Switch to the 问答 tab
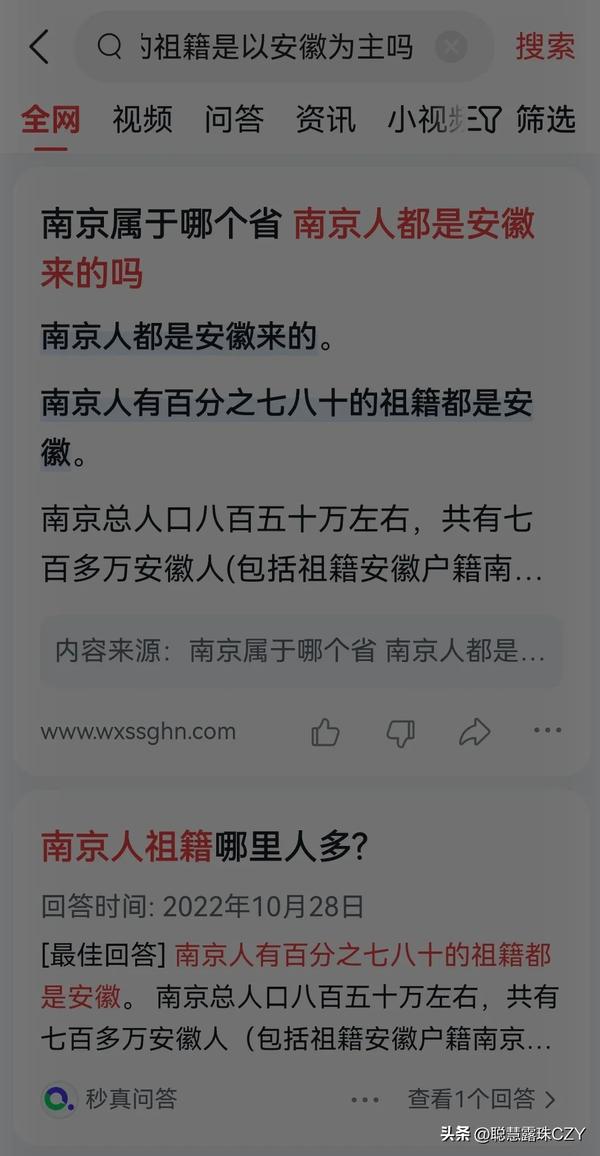Image resolution: width=600 pixels, height=1156 pixels. click(x=234, y=120)
